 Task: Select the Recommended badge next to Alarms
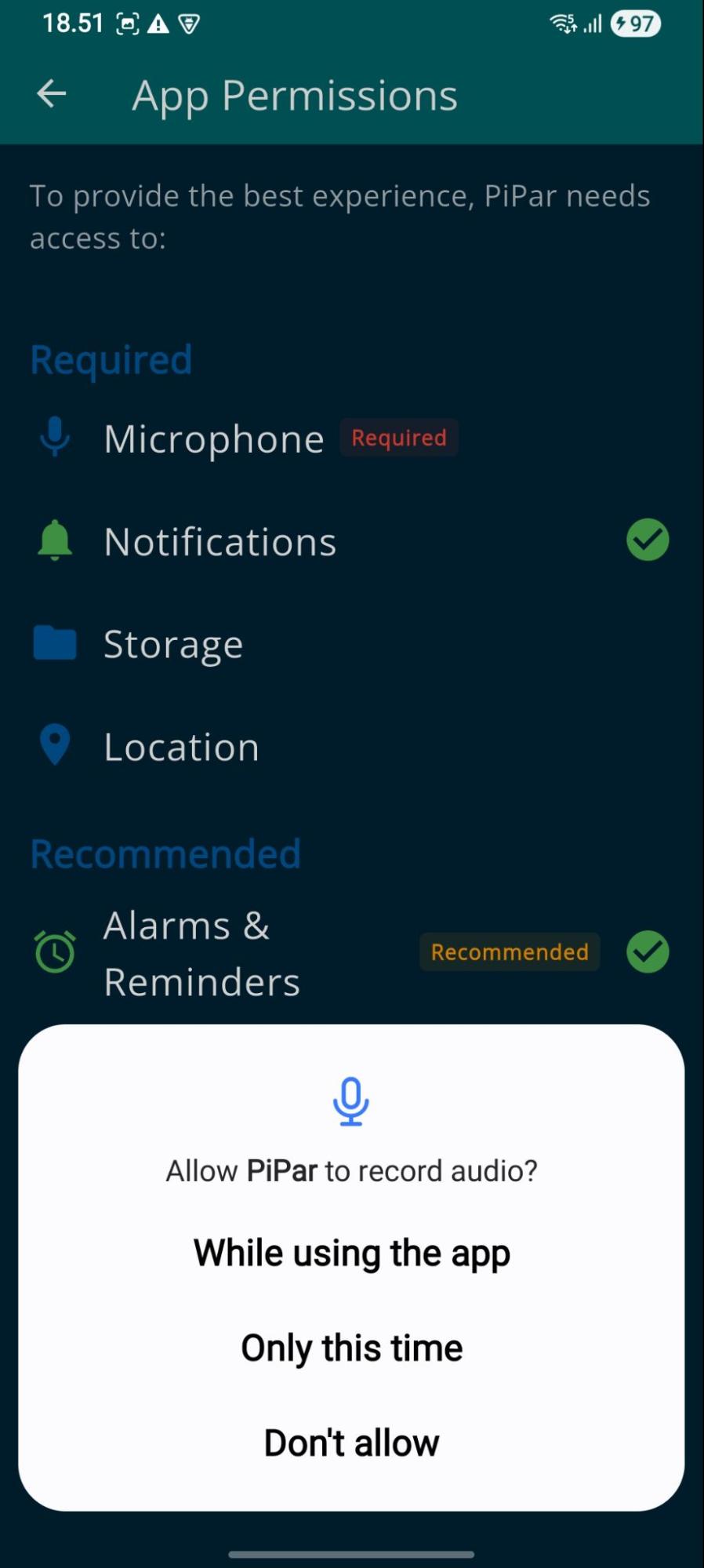(509, 951)
